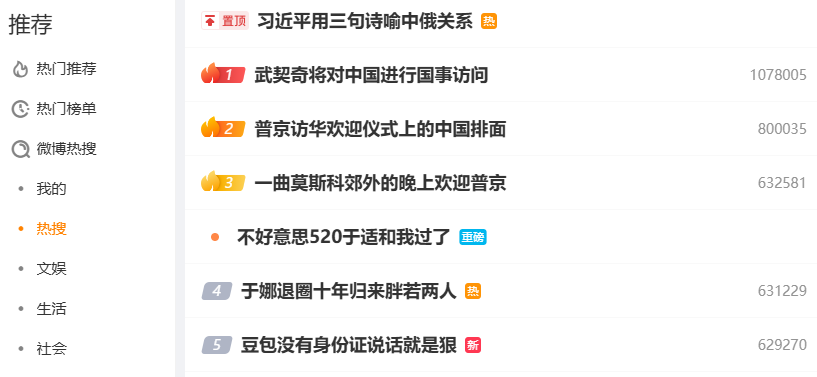Open topic 普京访华欢迎仪式上的中国排面

tap(380, 129)
